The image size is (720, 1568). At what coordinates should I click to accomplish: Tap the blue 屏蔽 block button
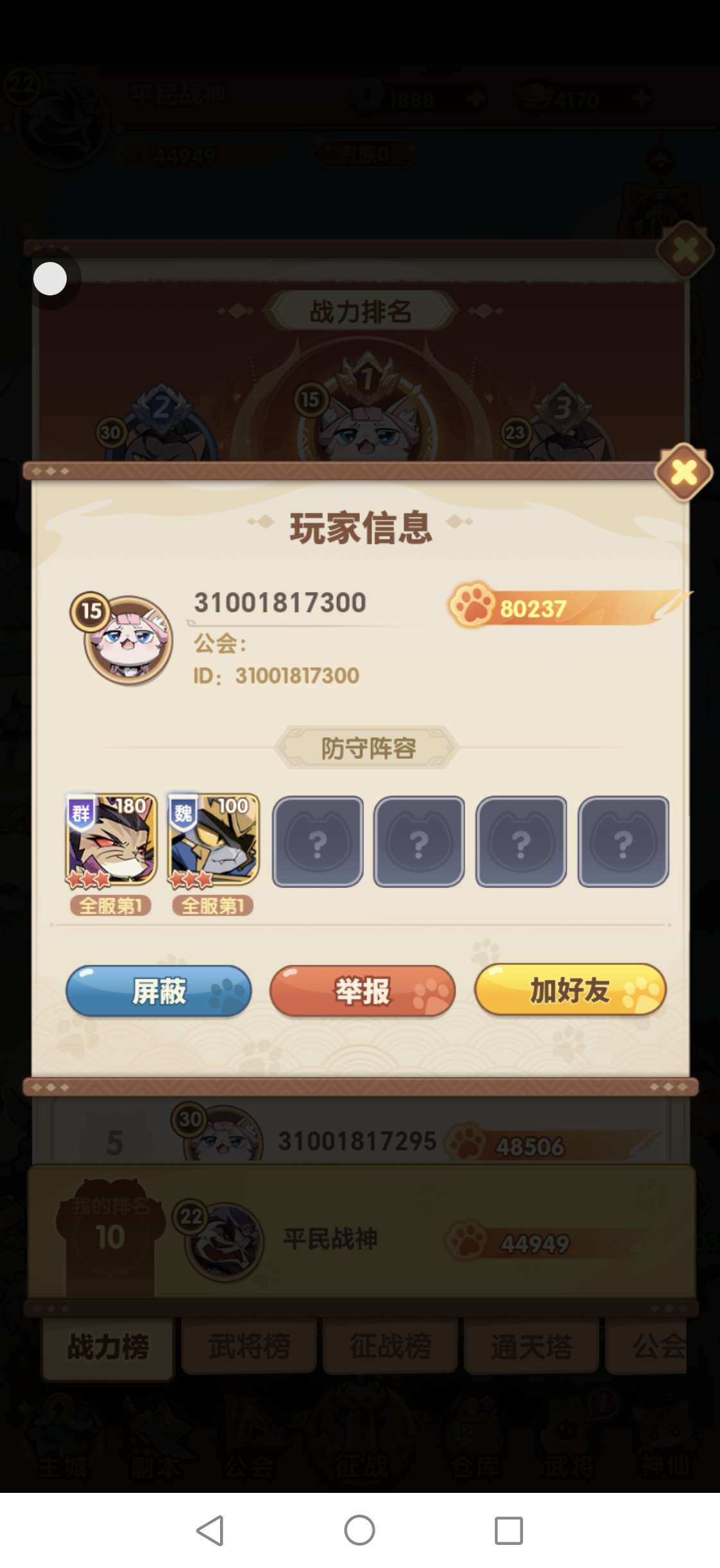tap(159, 991)
